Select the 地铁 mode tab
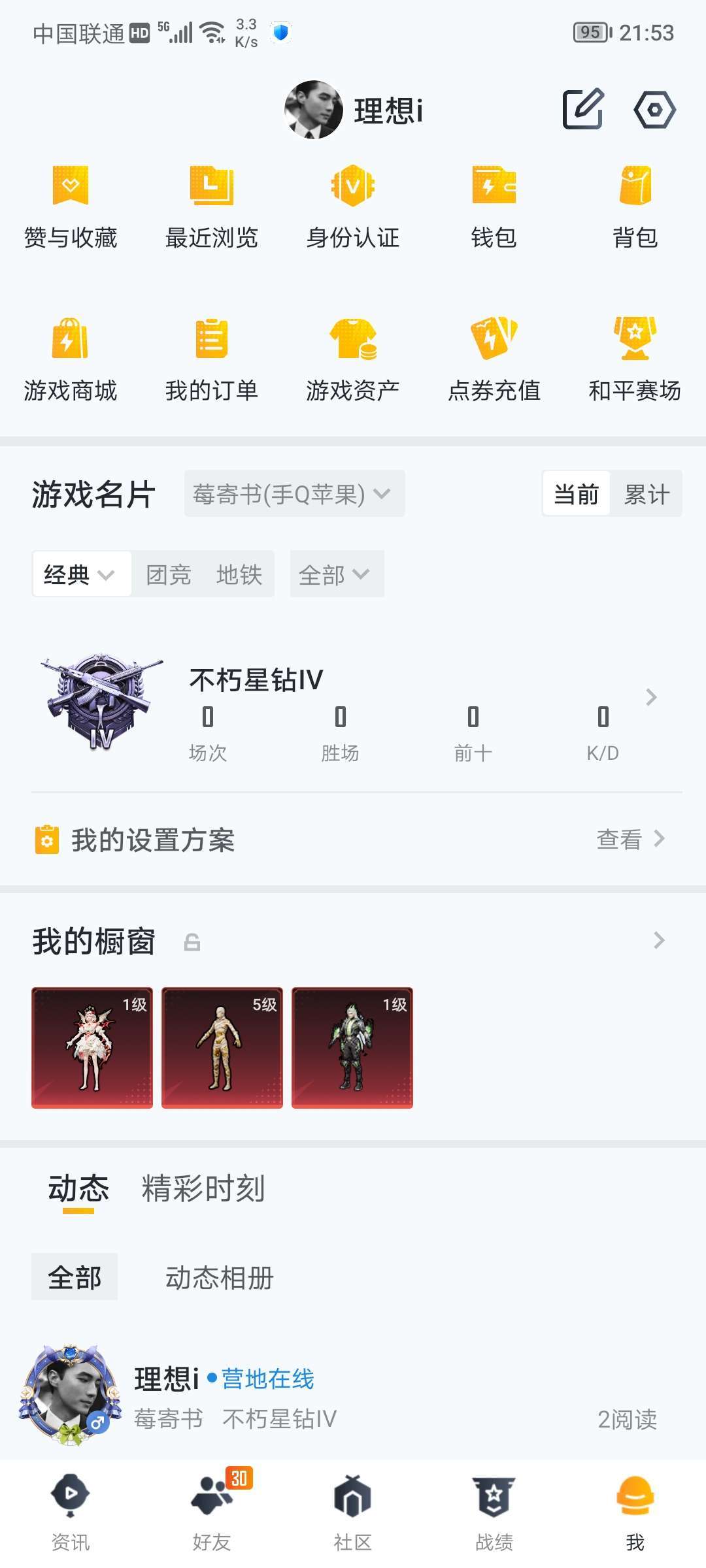706x1568 pixels. [x=239, y=574]
